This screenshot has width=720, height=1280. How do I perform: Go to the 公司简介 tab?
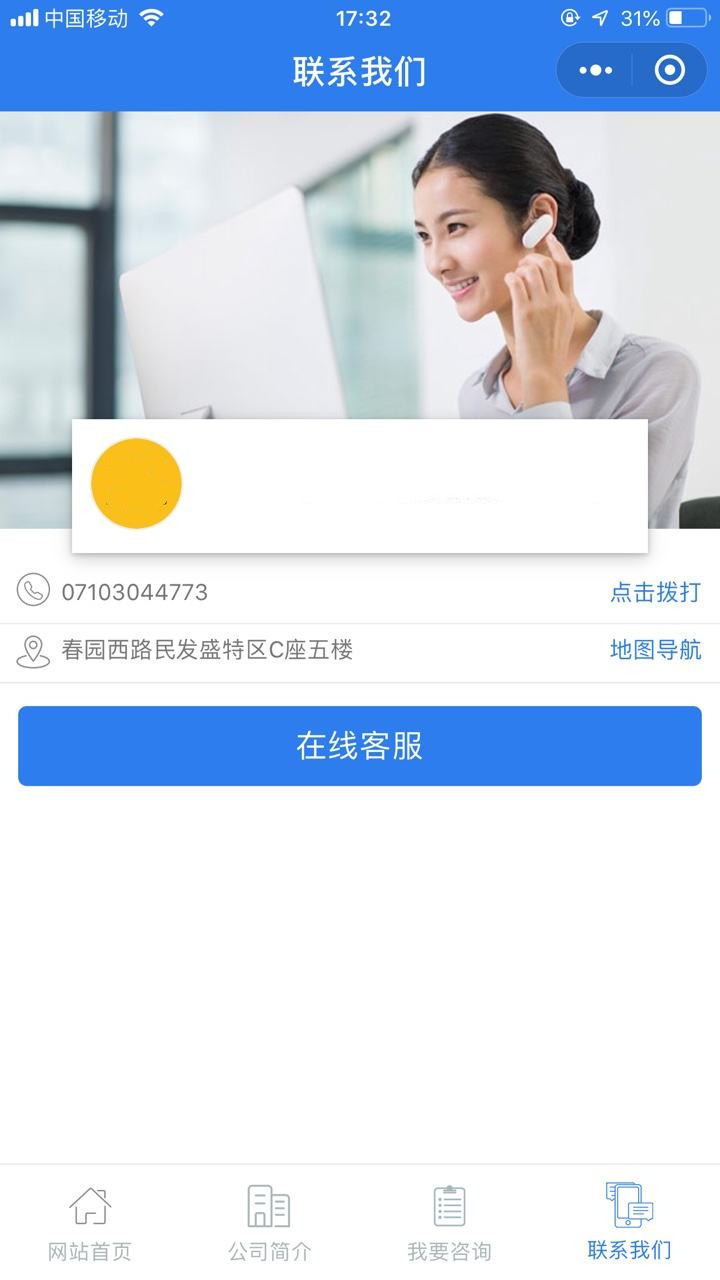pyautogui.click(x=269, y=1222)
